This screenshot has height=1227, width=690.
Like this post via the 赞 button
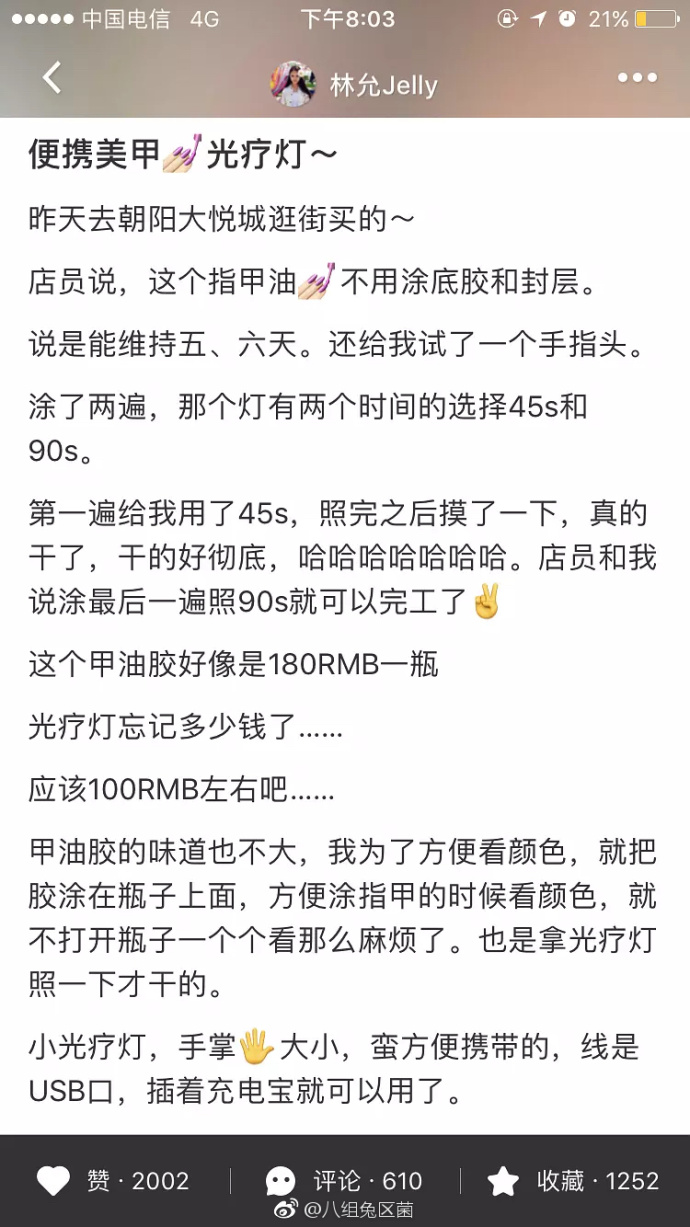112,1181
